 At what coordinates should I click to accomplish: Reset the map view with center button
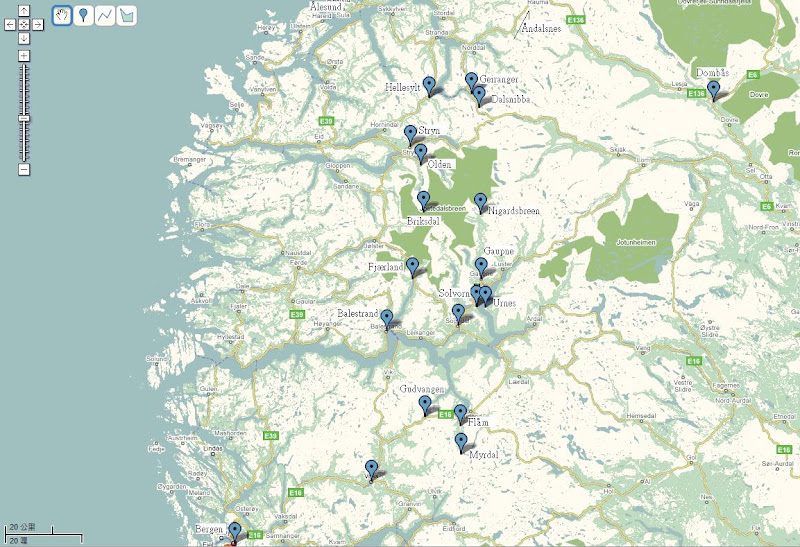click(x=24, y=24)
